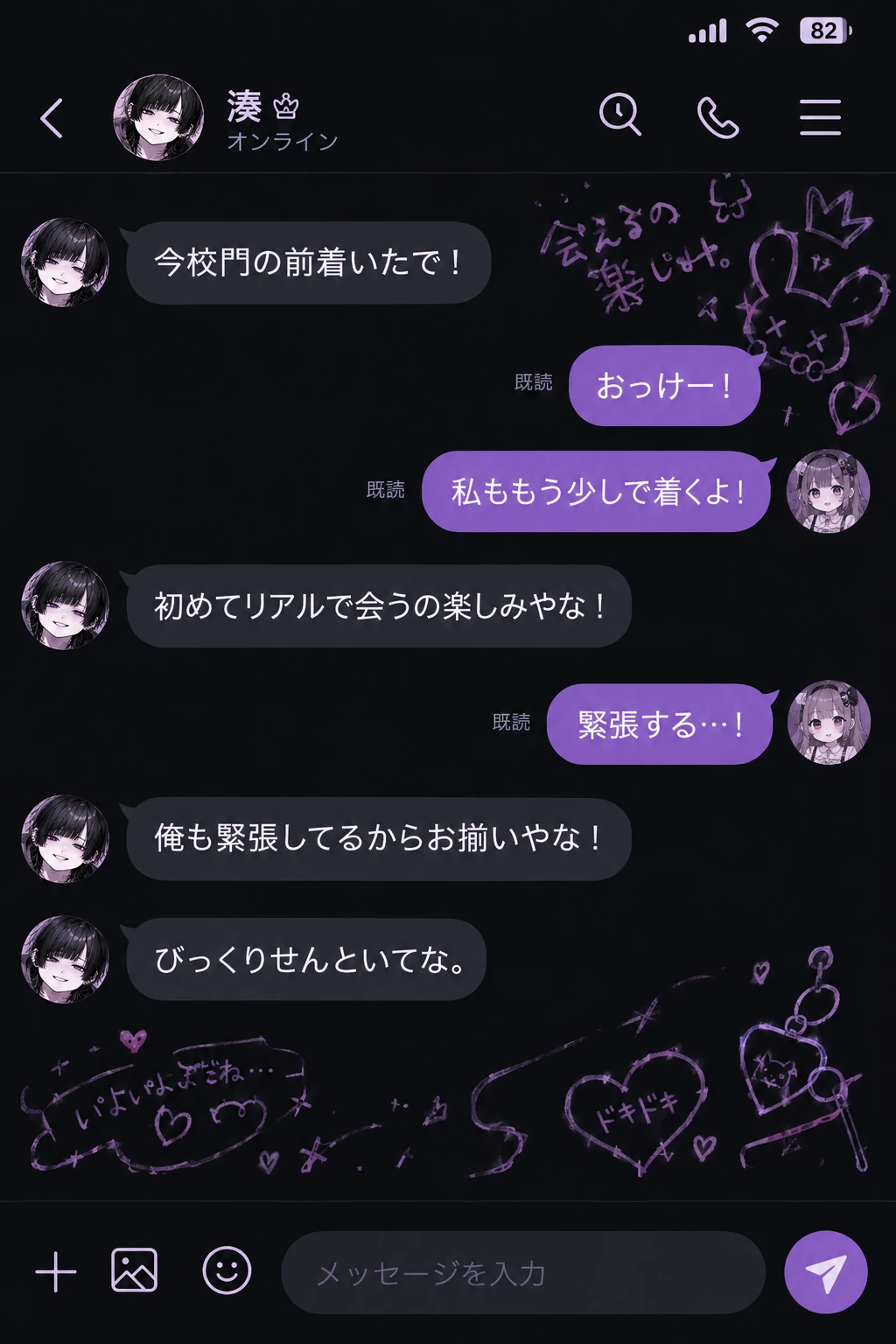The width and height of the screenshot is (896, 1344).
Task: Attach a photo from the gallery icon
Action: point(135,1270)
